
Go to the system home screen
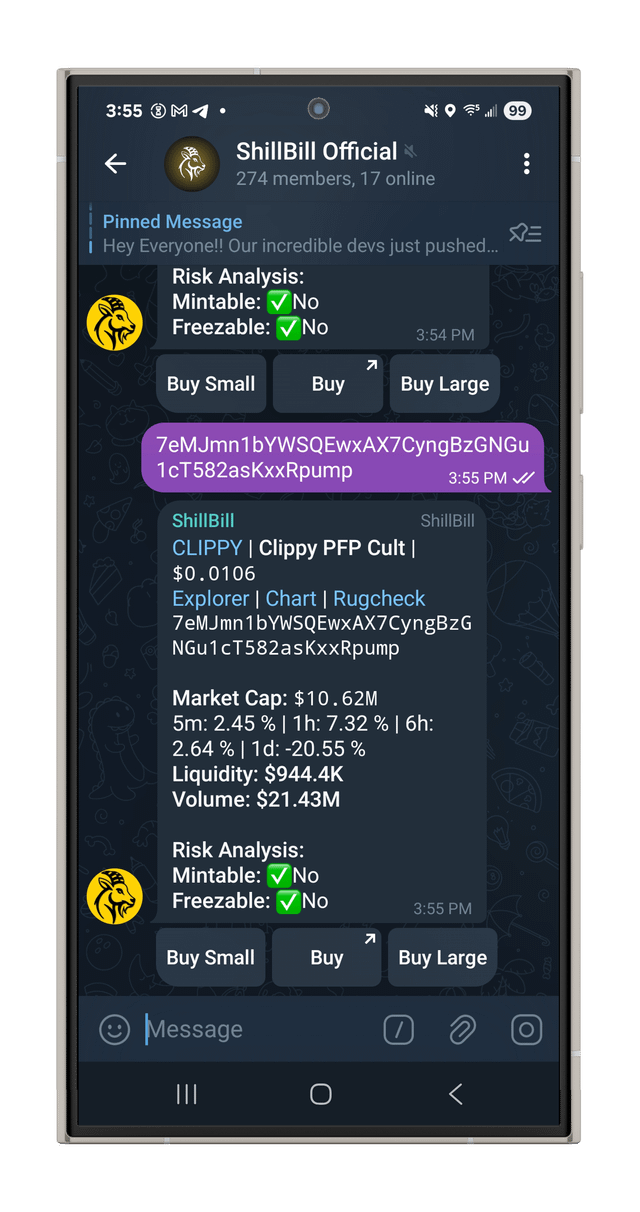(x=320, y=1094)
